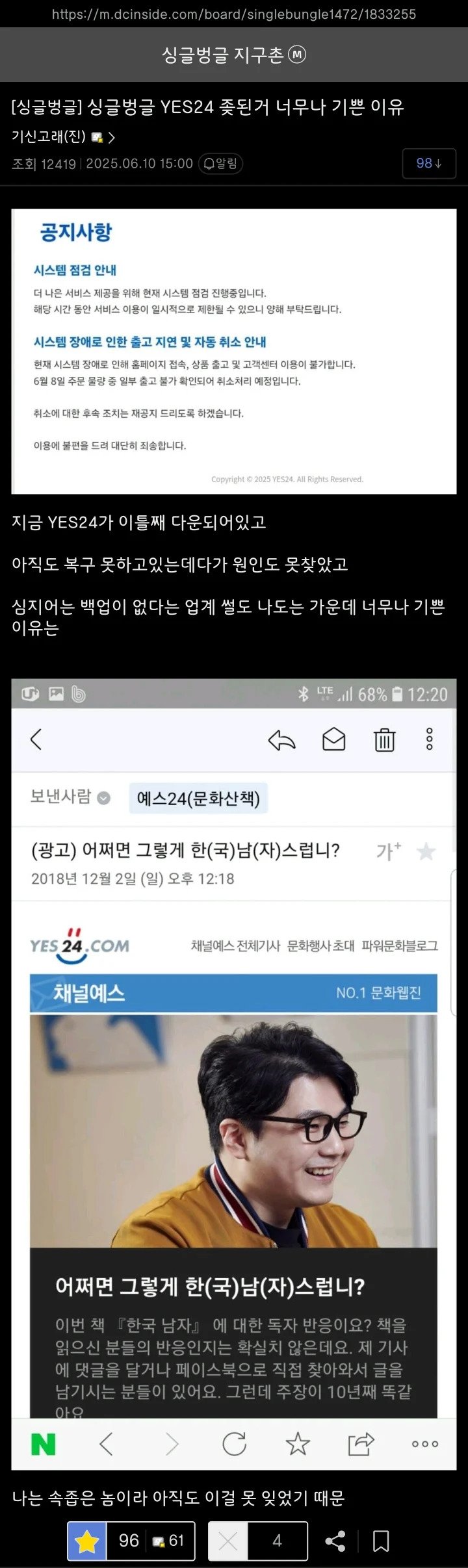468x1568 pixels.
Task: Open the 공지사항 notice image
Action: tap(234, 351)
